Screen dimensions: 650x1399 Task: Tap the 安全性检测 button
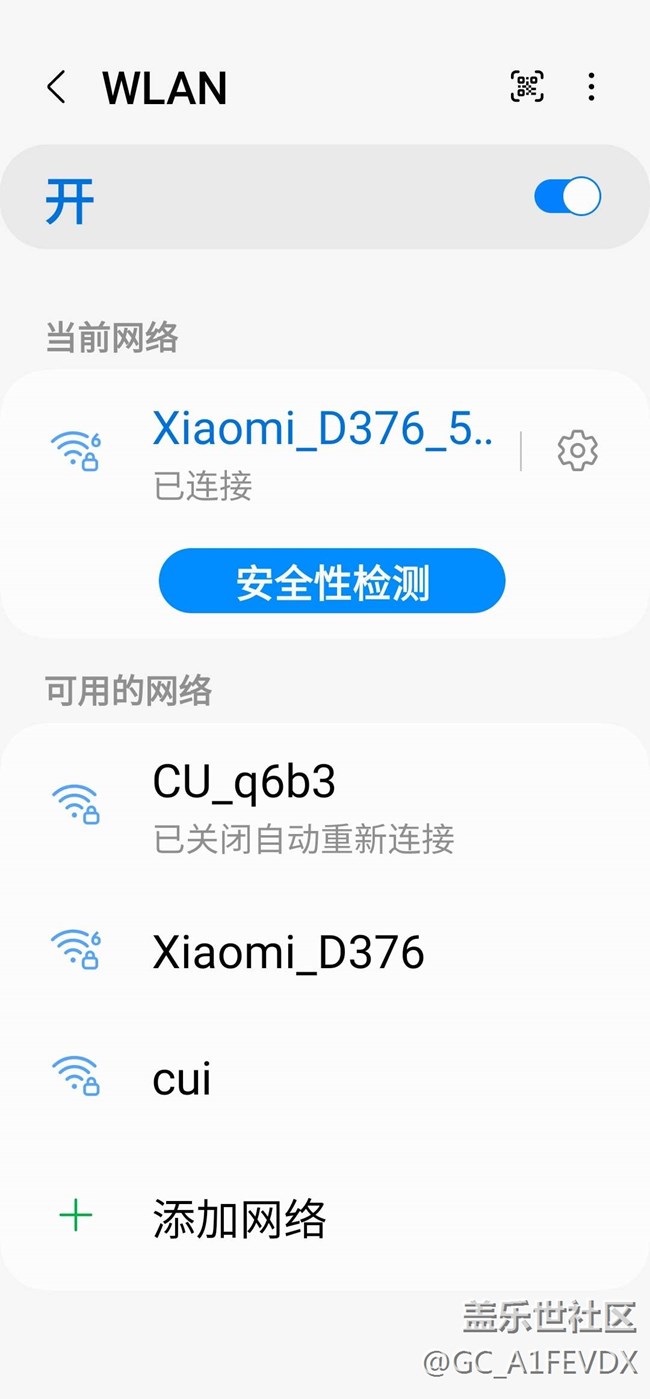coord(332,581)
